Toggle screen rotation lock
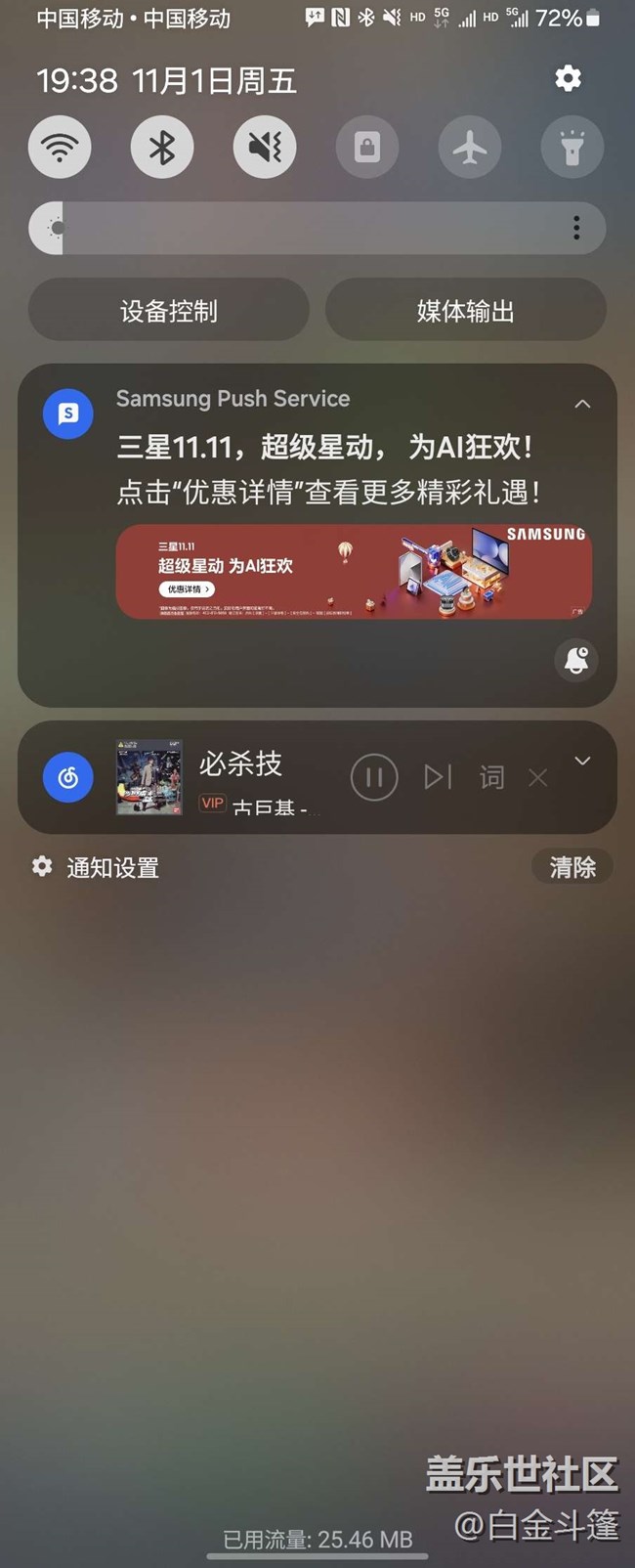Viewport: 635px width, 1568px height. pos(367,148)
